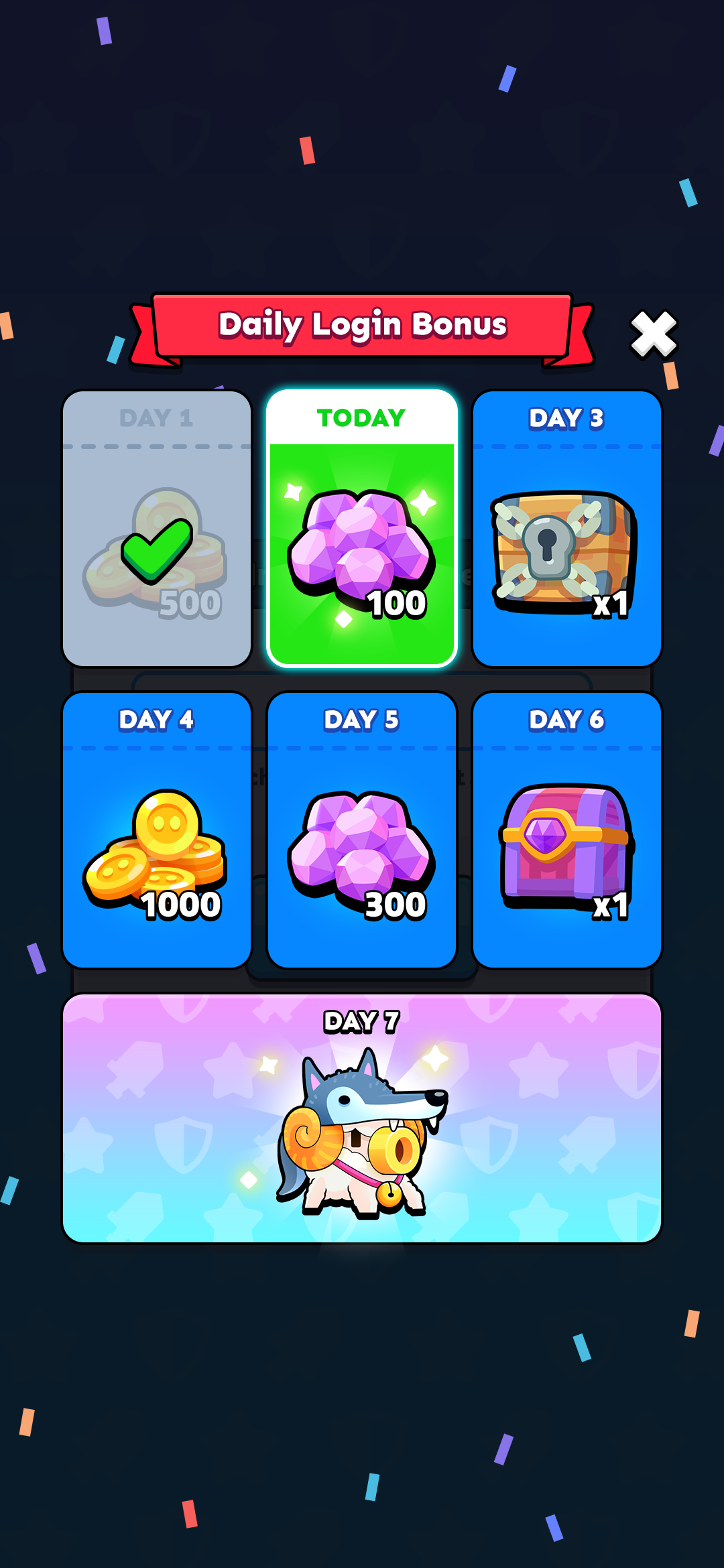Preview the Day 7 wolf pet reward
Image resolution: width=724 pixels, height=1568 pixels.
click(x=362, y=1119)
